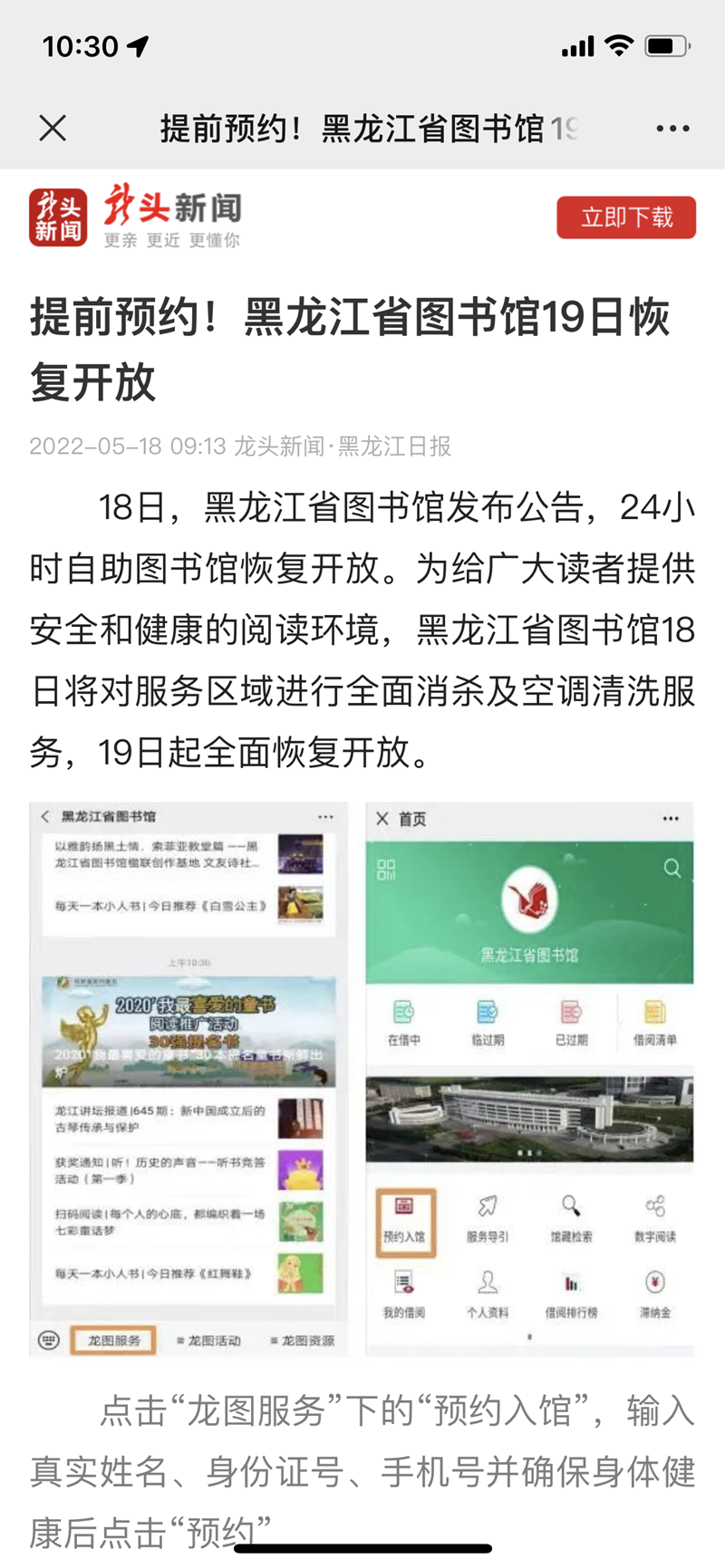
Task: Tap the 立即下载 download button
Action: (x=626, y=217)
